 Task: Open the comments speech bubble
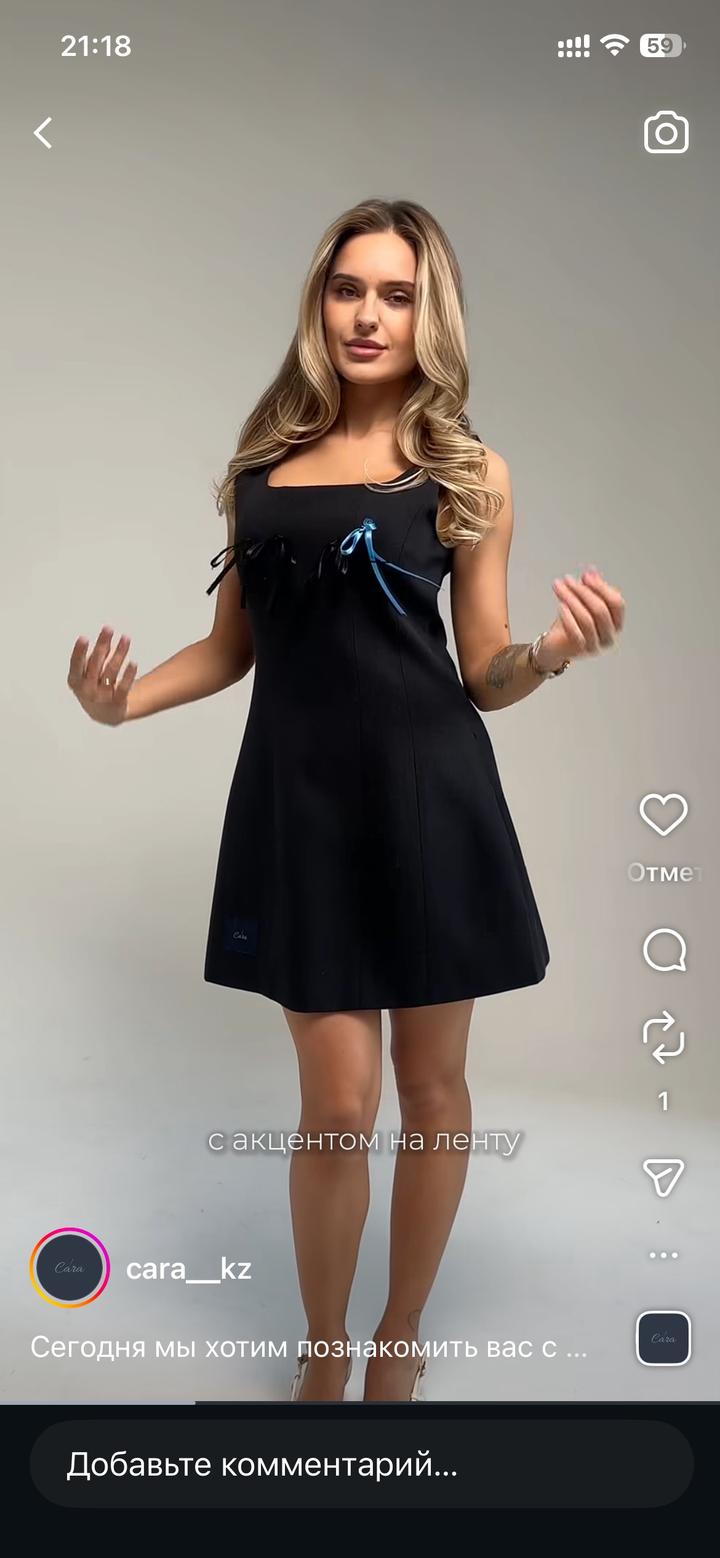click(x=664, y=950)
